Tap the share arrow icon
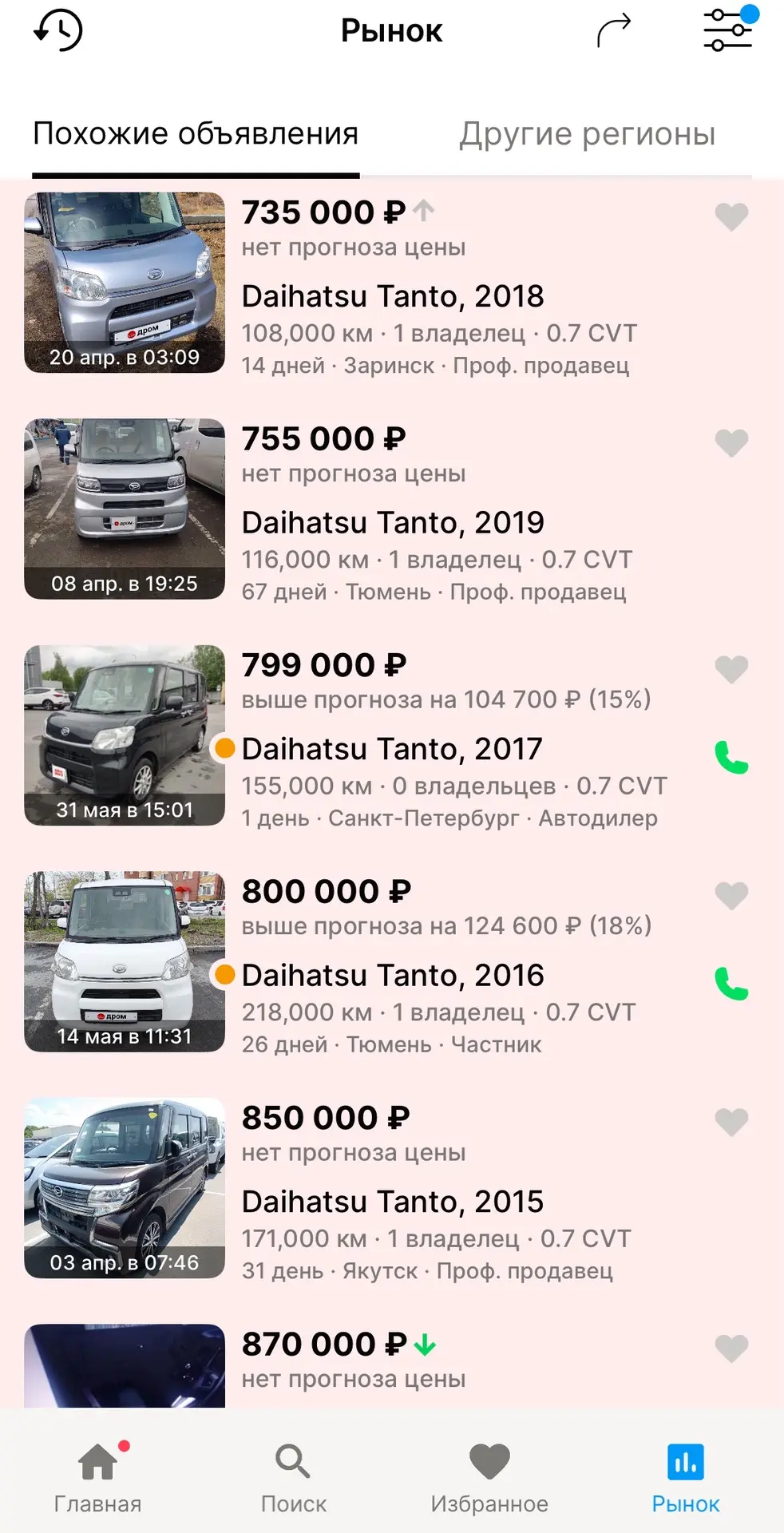 [614, 30]
